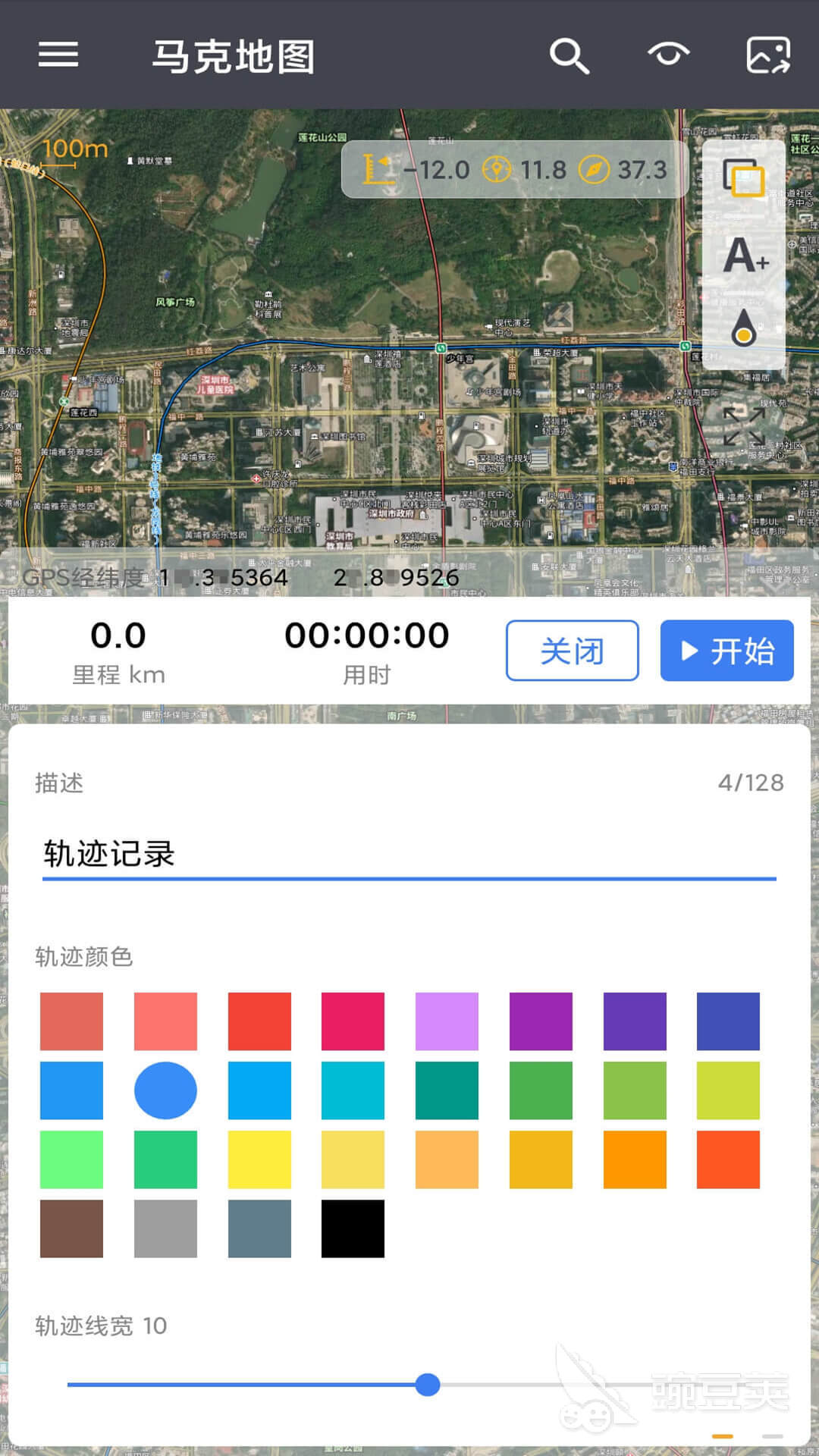
Task: Choose the orange track color
Action: [x=633, y=1157]
